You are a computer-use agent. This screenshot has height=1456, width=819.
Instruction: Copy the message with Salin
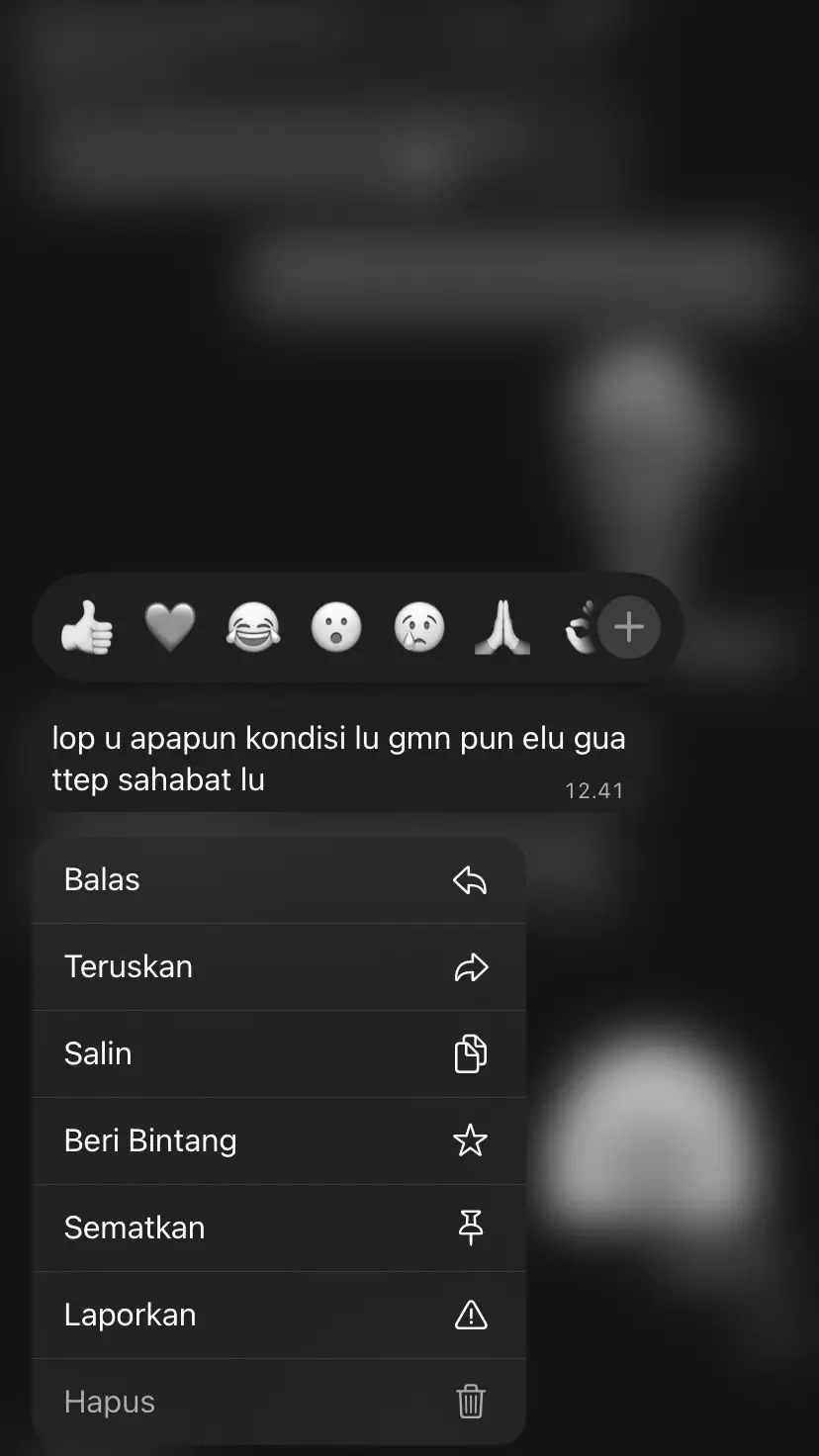tap(278, 1053)
